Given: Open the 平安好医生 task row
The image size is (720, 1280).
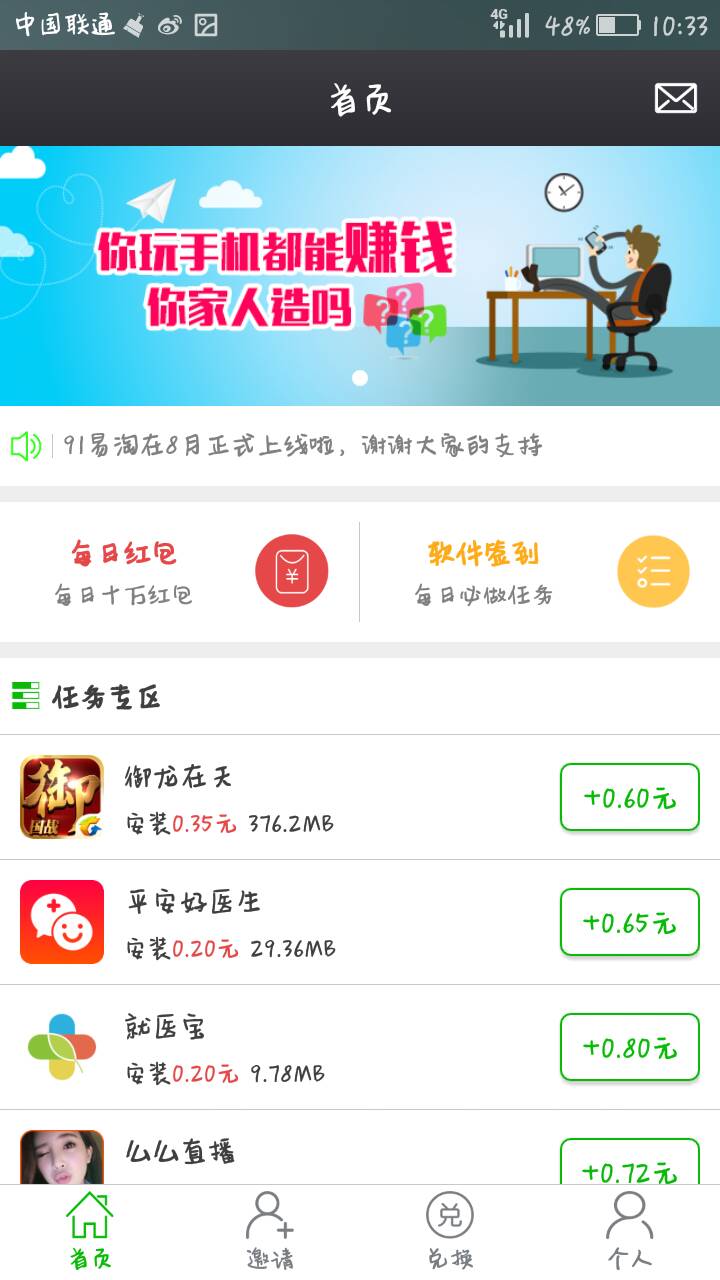Looking at the screenshot, I should (280, 922).
